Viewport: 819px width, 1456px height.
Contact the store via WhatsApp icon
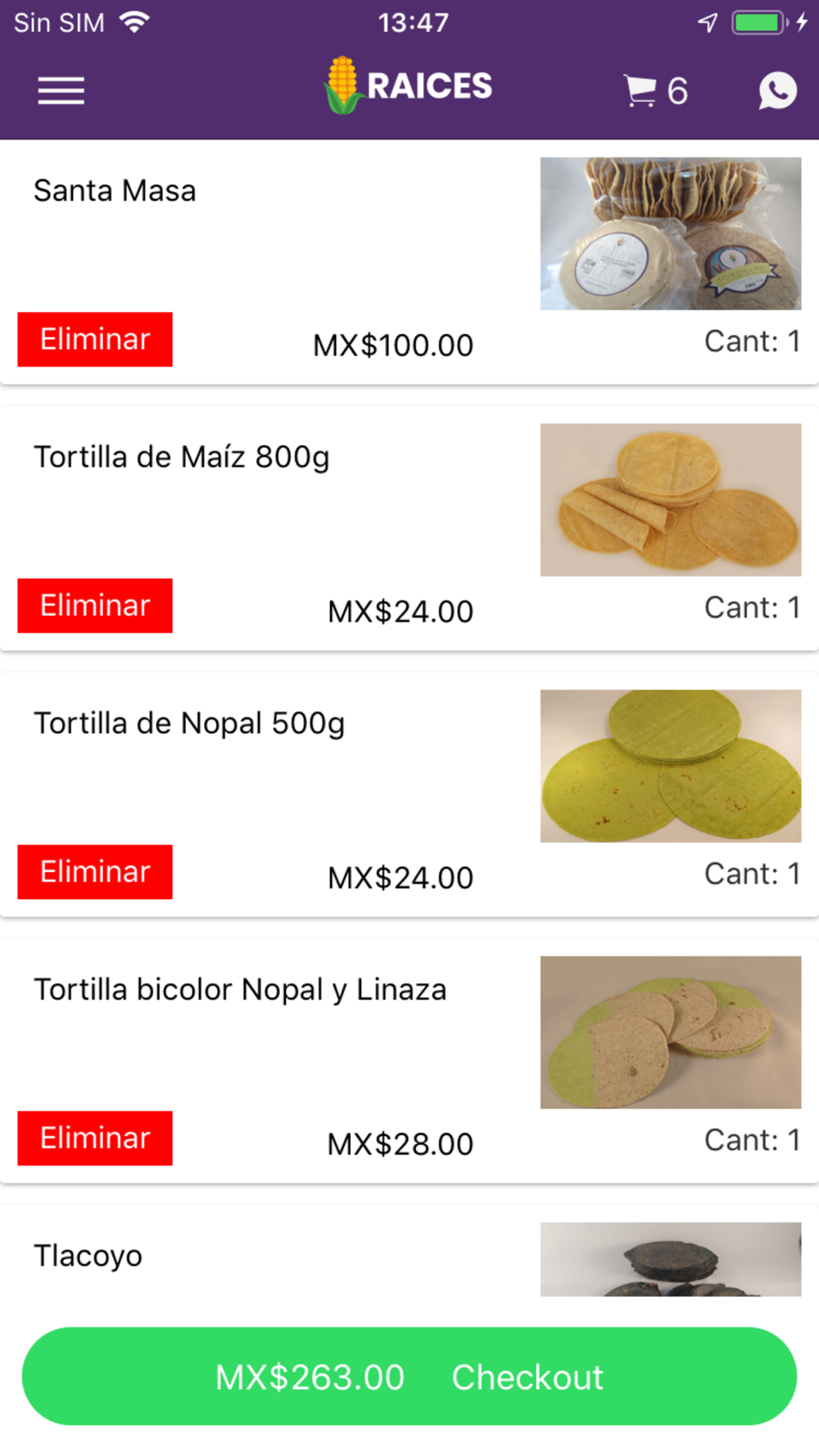[x=776, y=90]
